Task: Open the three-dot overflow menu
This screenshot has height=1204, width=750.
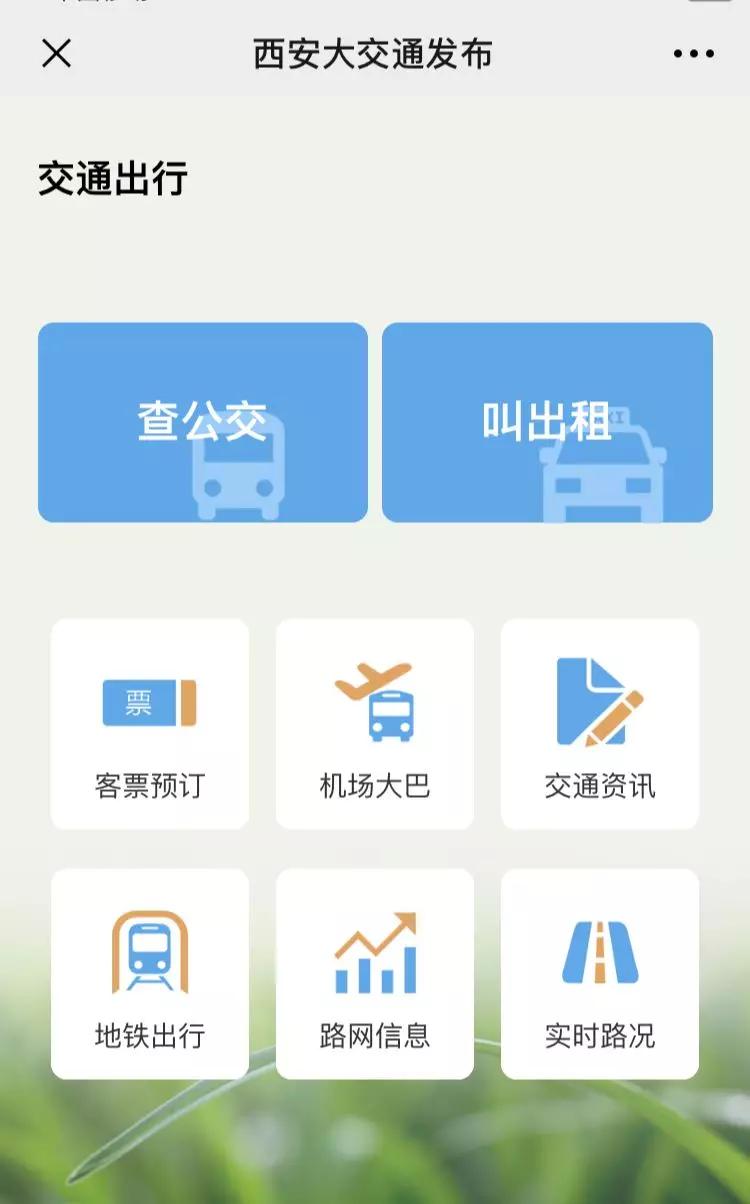Action: point(693,54)
